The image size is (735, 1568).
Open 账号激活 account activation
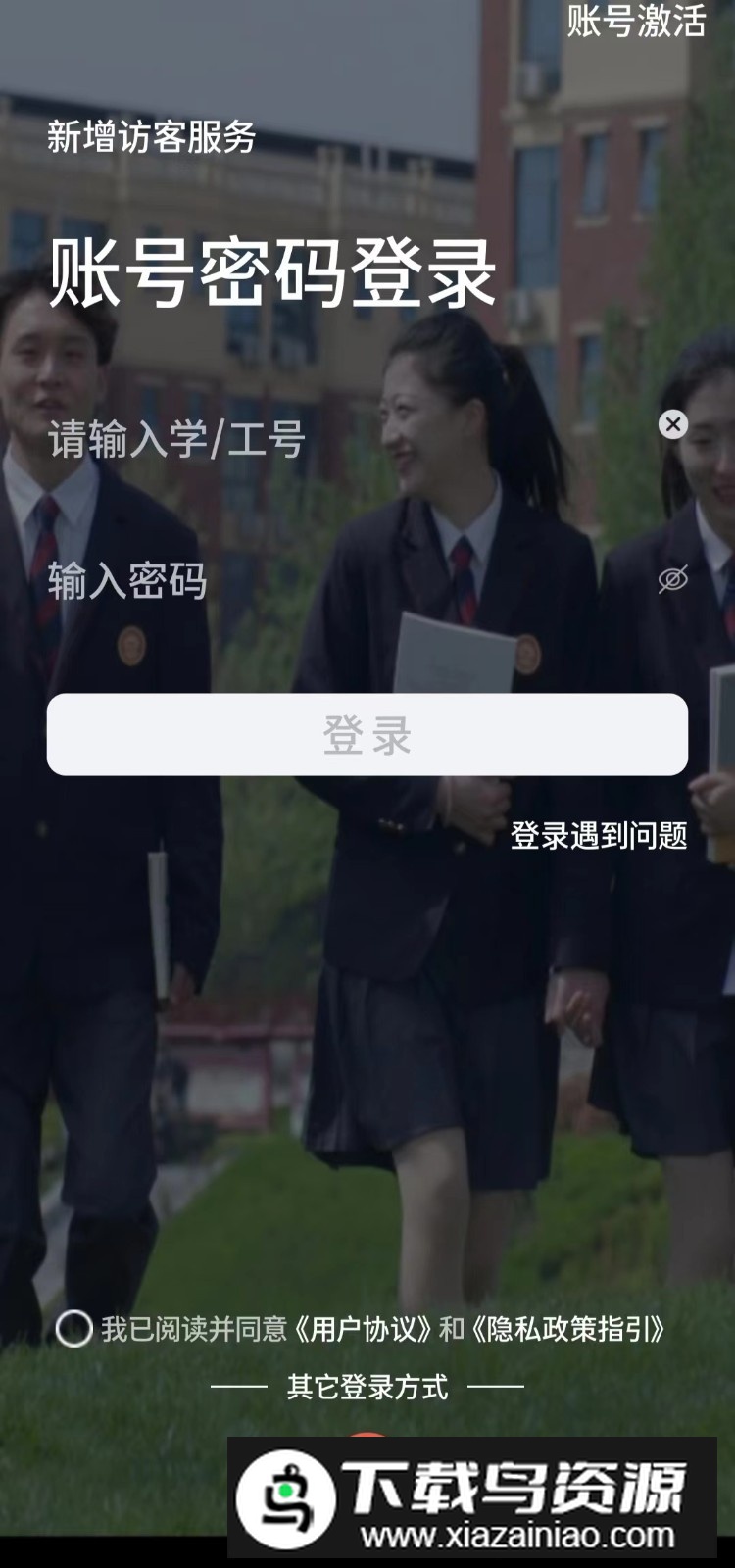(x=636, y=22)
